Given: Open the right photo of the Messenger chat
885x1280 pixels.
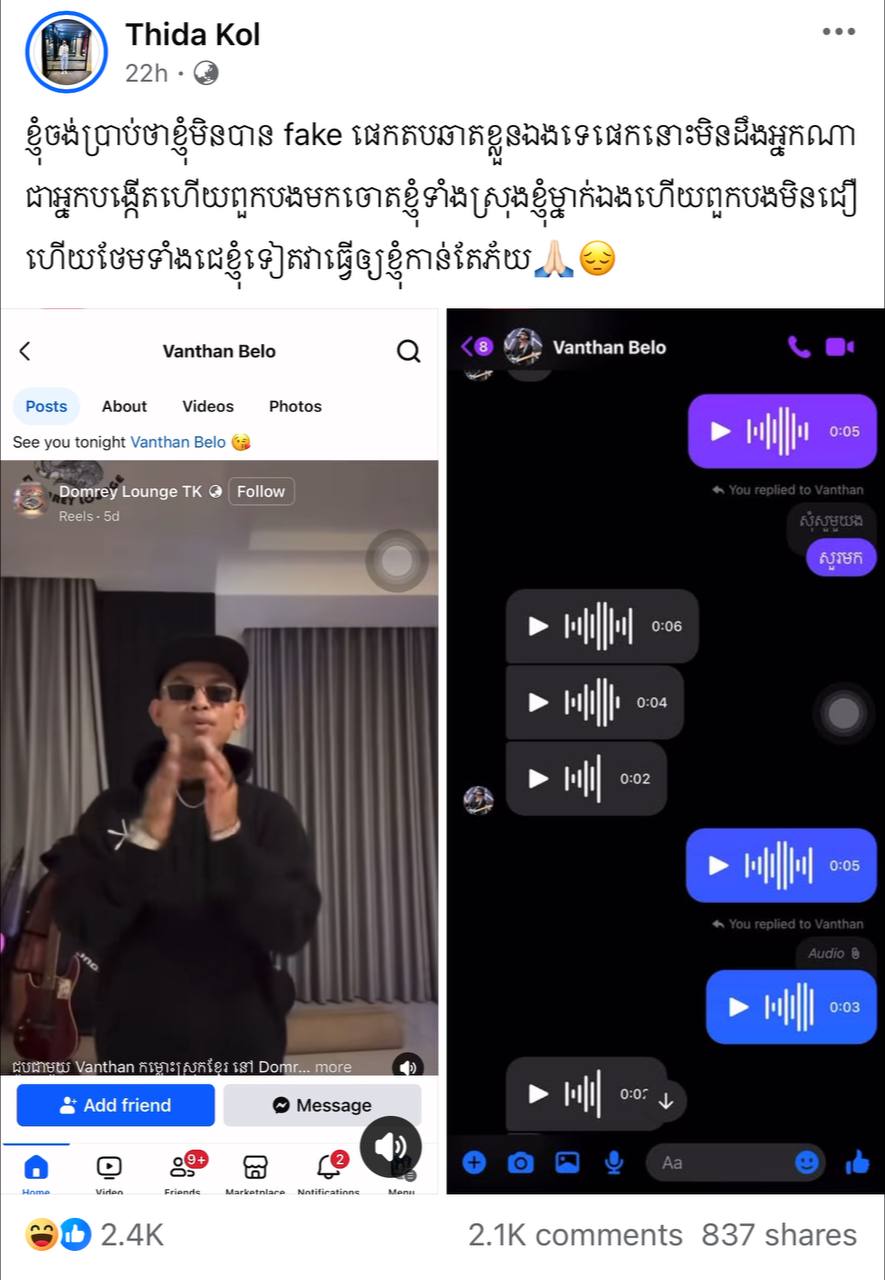Looking at the screenshot, I should pyautogui.click(x=665, y=750).
